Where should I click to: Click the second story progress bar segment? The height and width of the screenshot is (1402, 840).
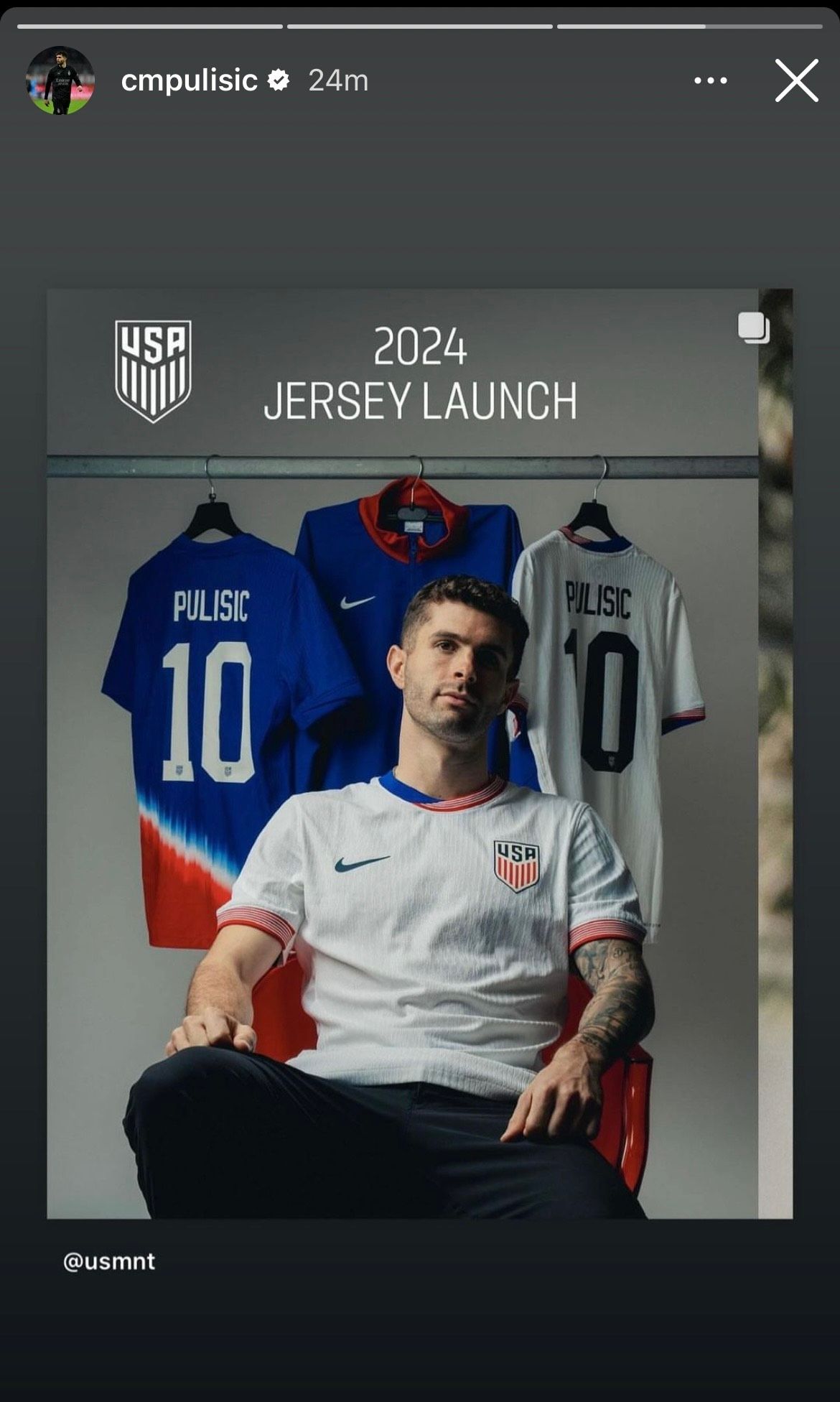coord(420,27)
